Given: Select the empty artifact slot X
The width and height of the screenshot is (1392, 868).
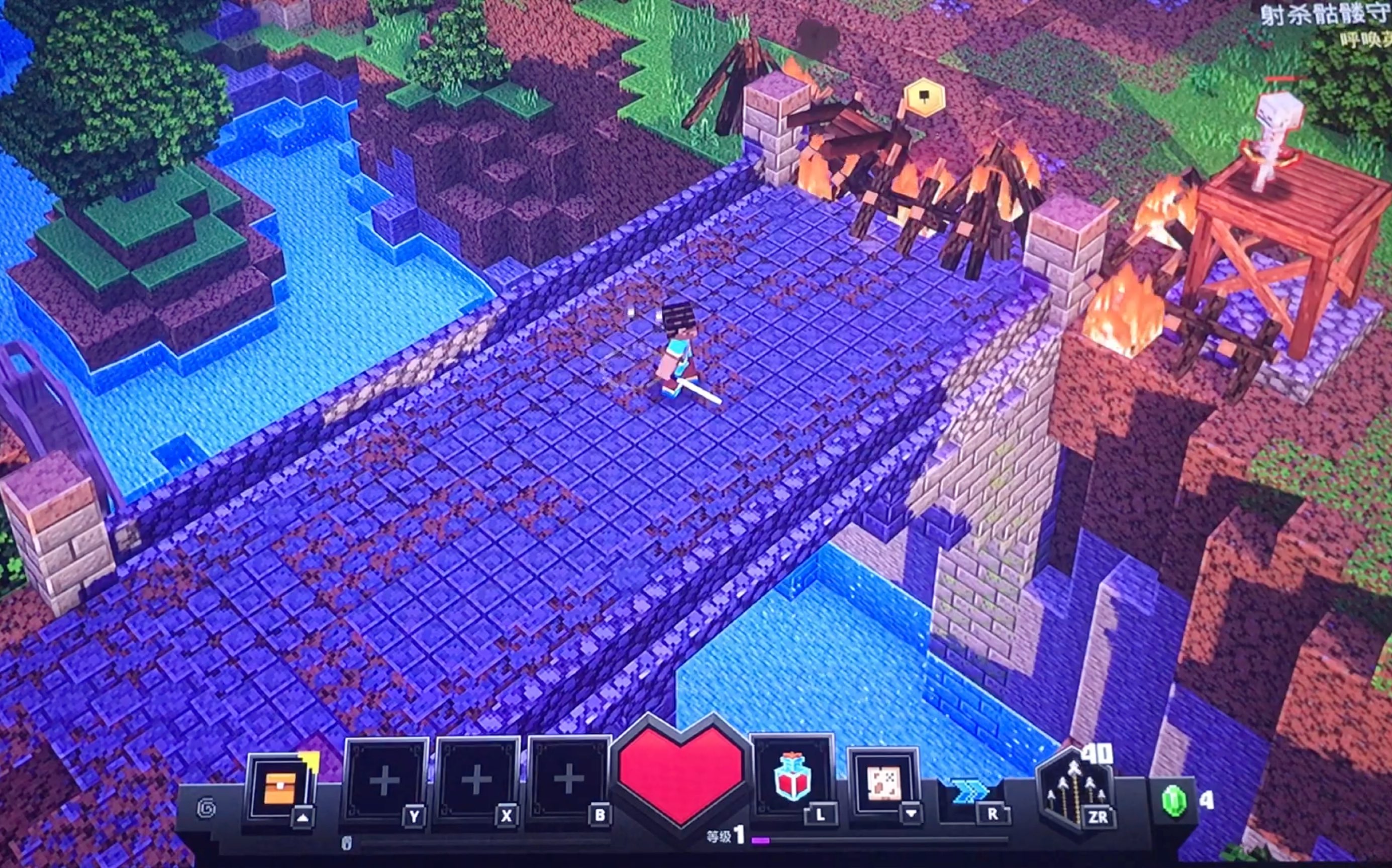Looking at the screenshot, I should [x=476, y=780].
